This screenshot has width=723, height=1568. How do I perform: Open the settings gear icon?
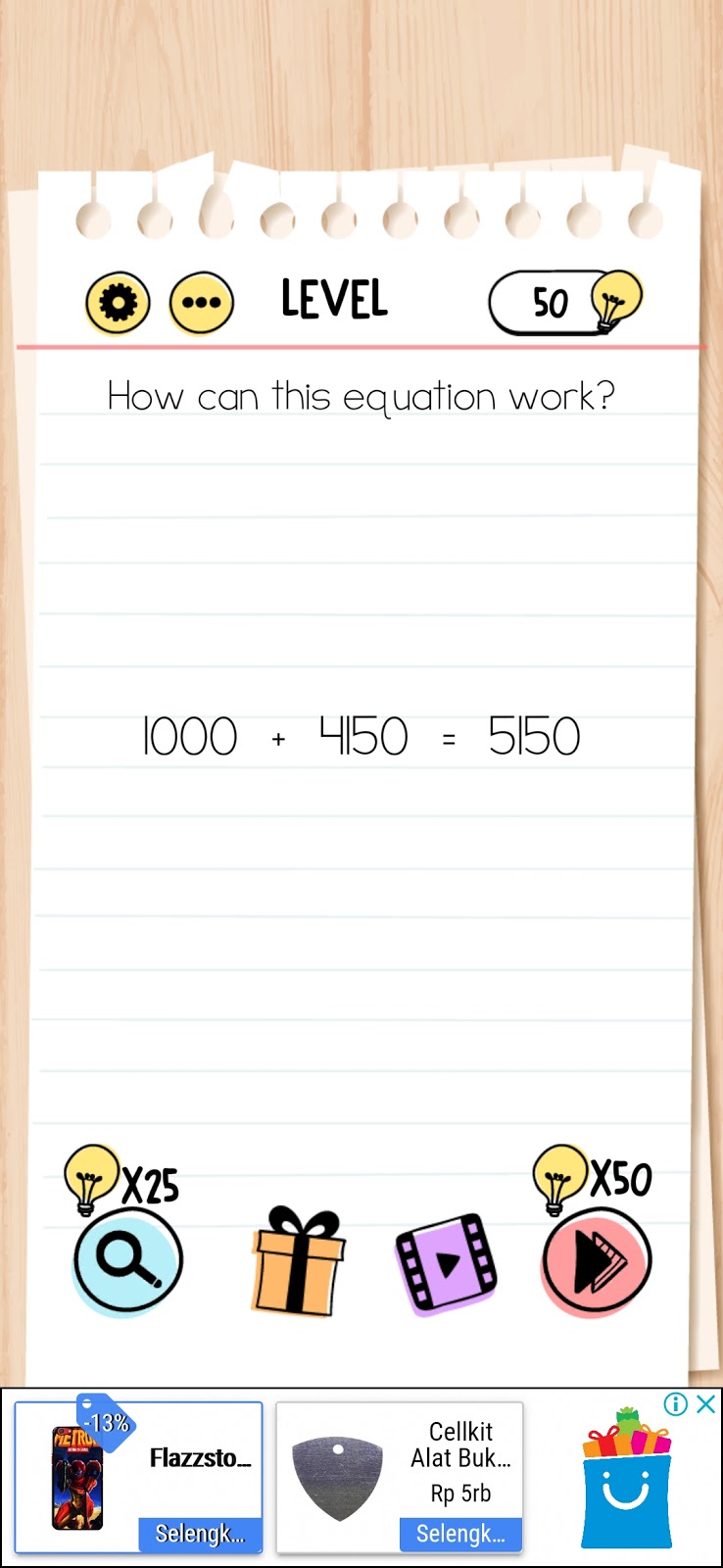tap(118, 303)
